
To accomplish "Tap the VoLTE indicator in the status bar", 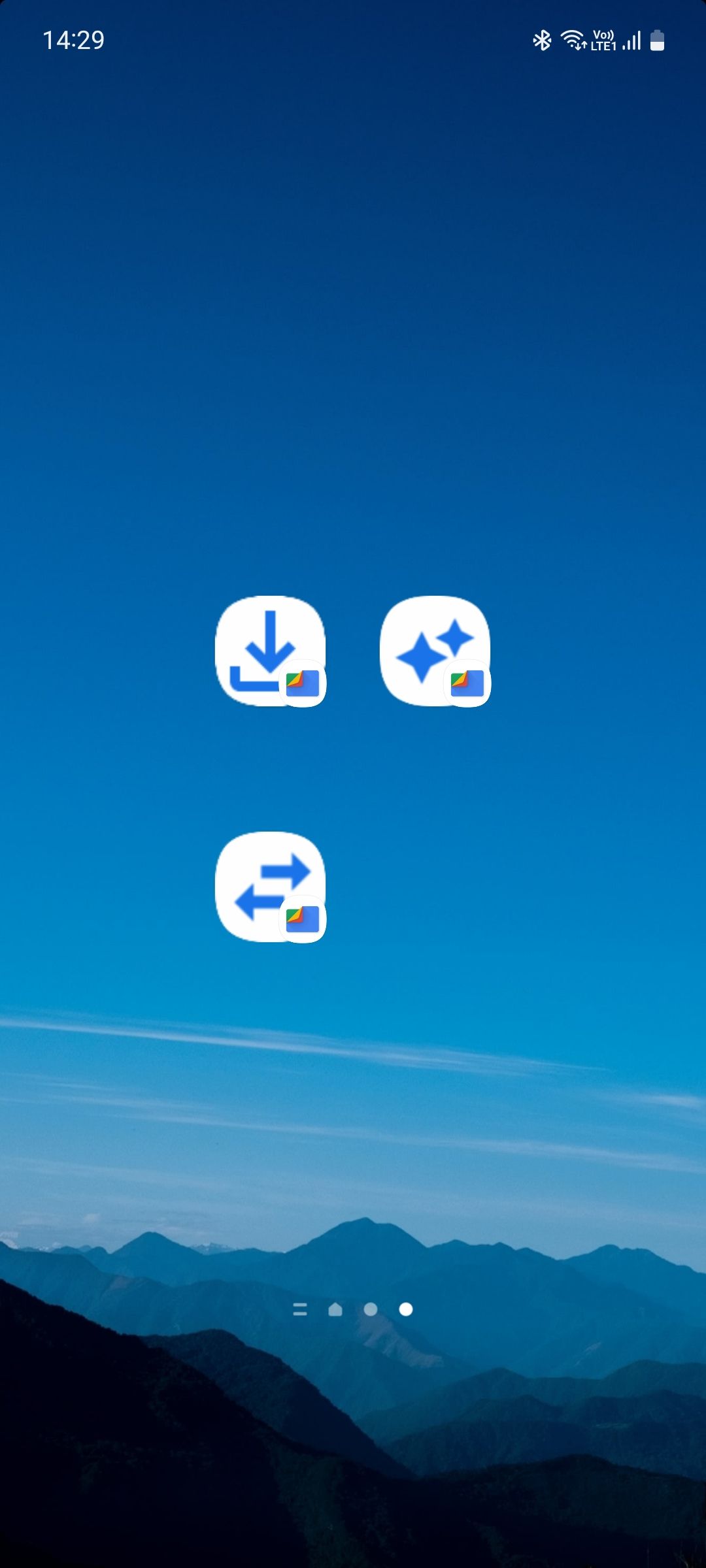I will [603, 41].
